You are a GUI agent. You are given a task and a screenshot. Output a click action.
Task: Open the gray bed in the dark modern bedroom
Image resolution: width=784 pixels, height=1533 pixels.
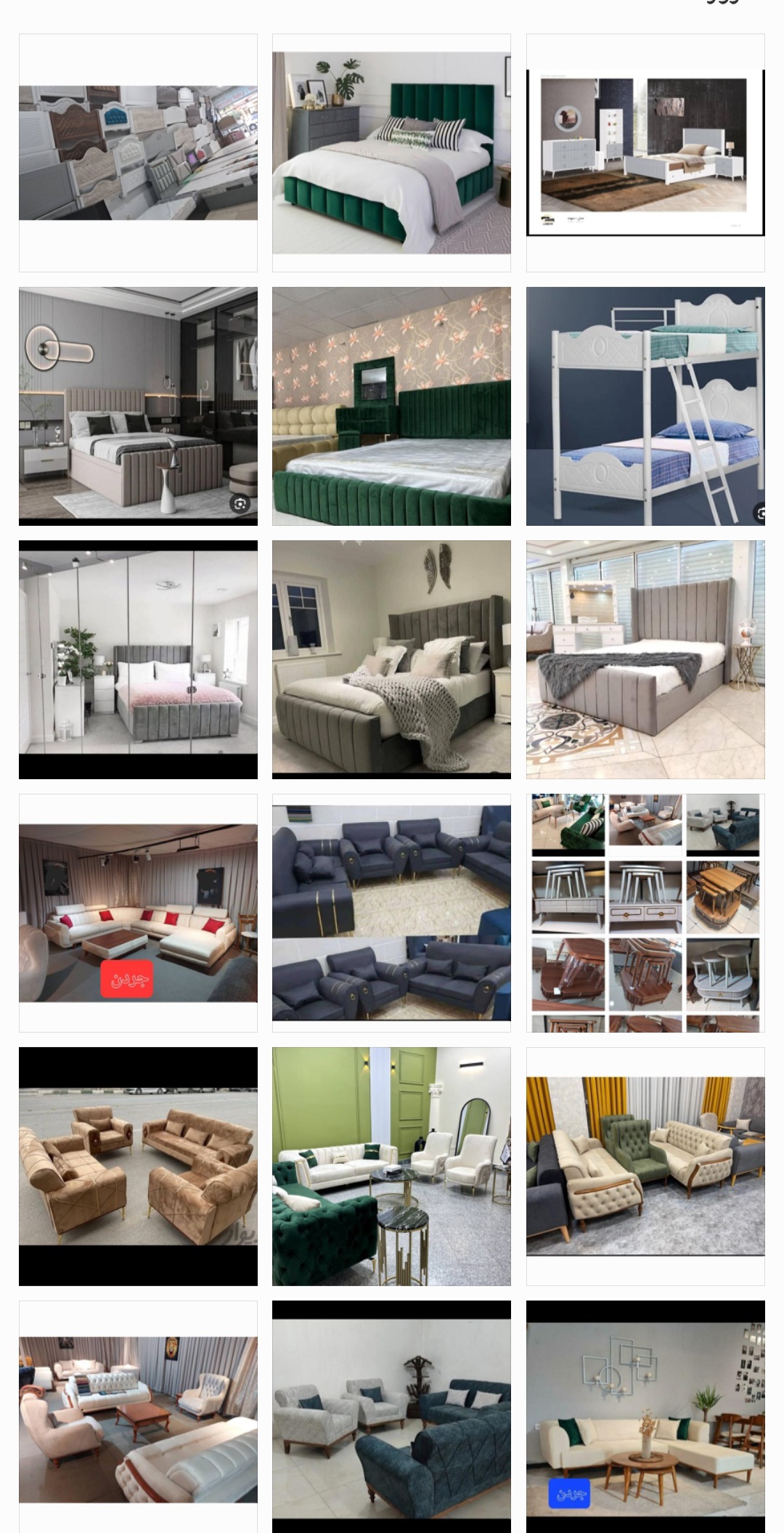(138, 406)
